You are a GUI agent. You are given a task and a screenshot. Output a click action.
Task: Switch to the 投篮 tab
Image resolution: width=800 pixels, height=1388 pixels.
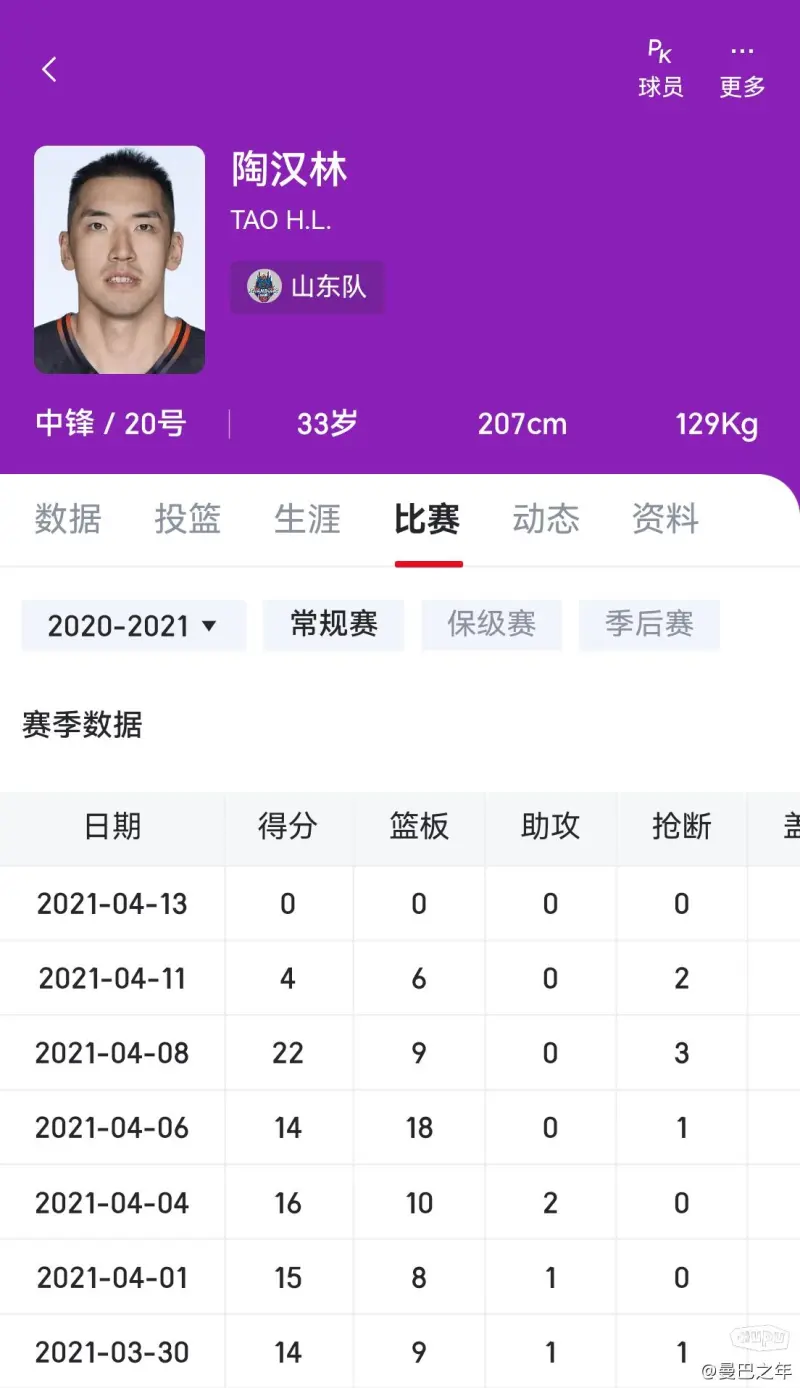(x=188, y=519)
